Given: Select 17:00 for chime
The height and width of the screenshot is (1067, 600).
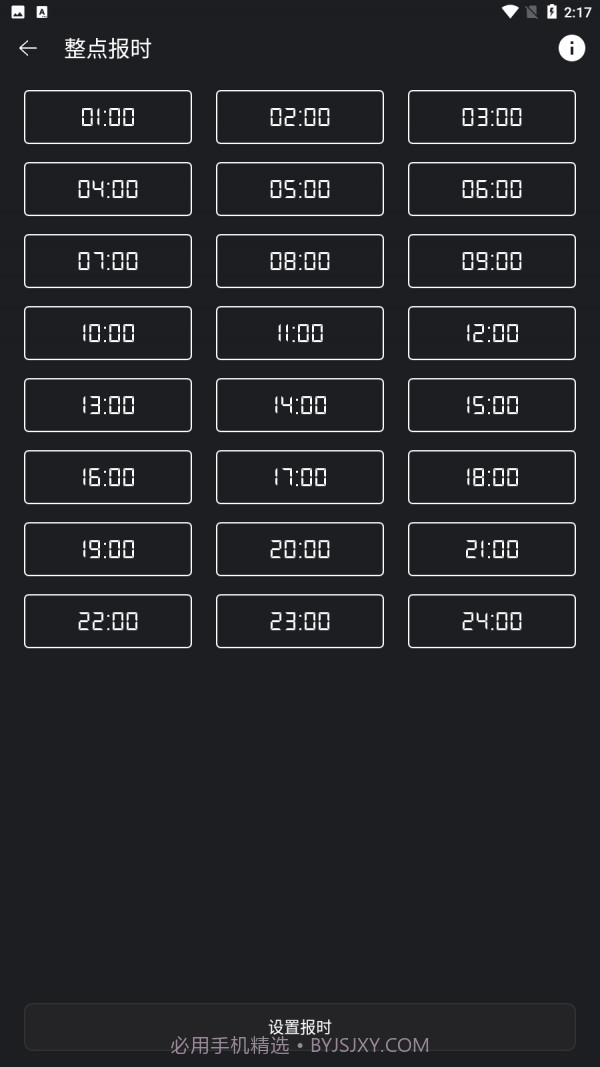Looking at the screenshot, I should 300,477.
